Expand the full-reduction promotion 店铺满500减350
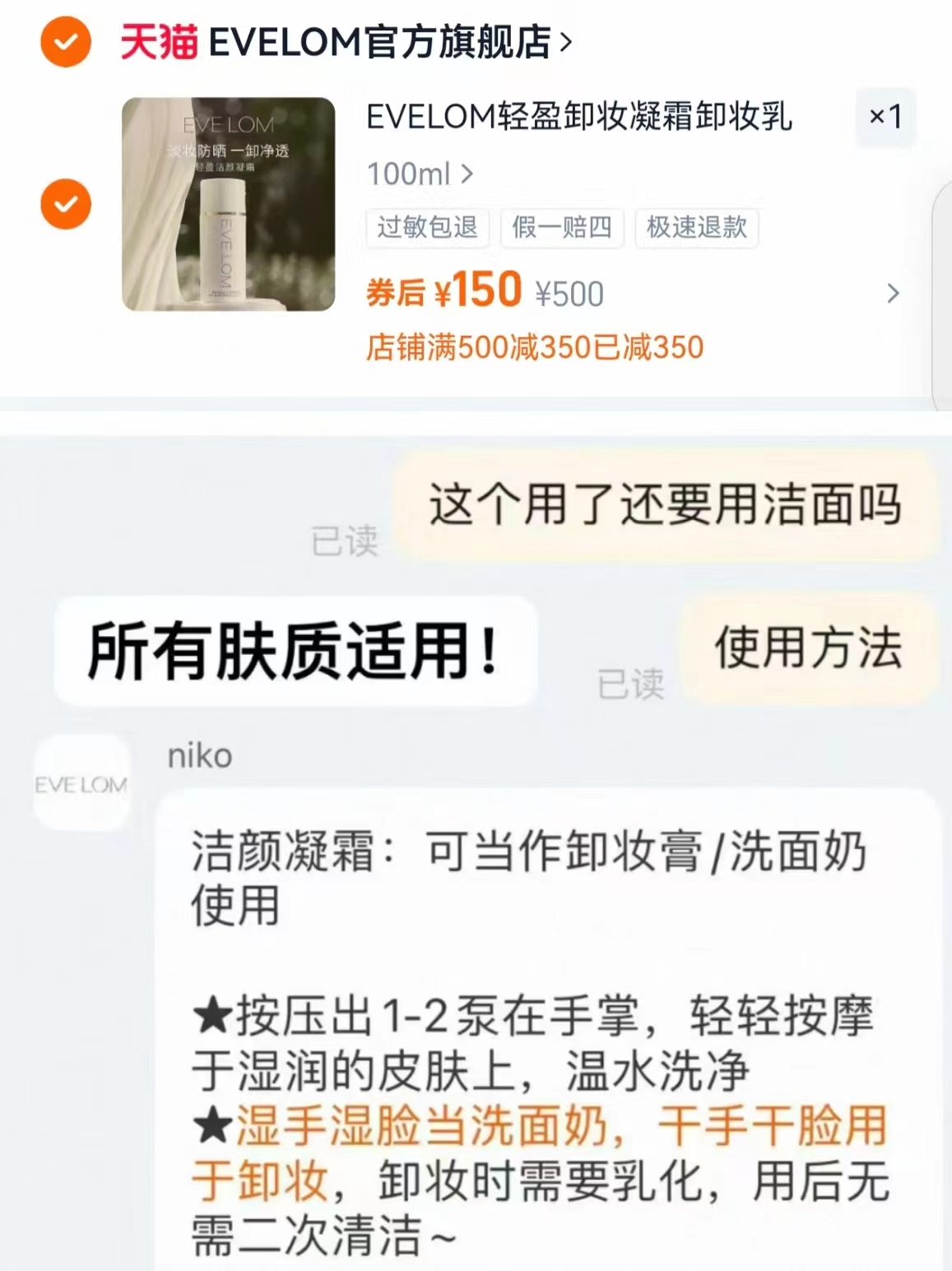 (535, 349)
